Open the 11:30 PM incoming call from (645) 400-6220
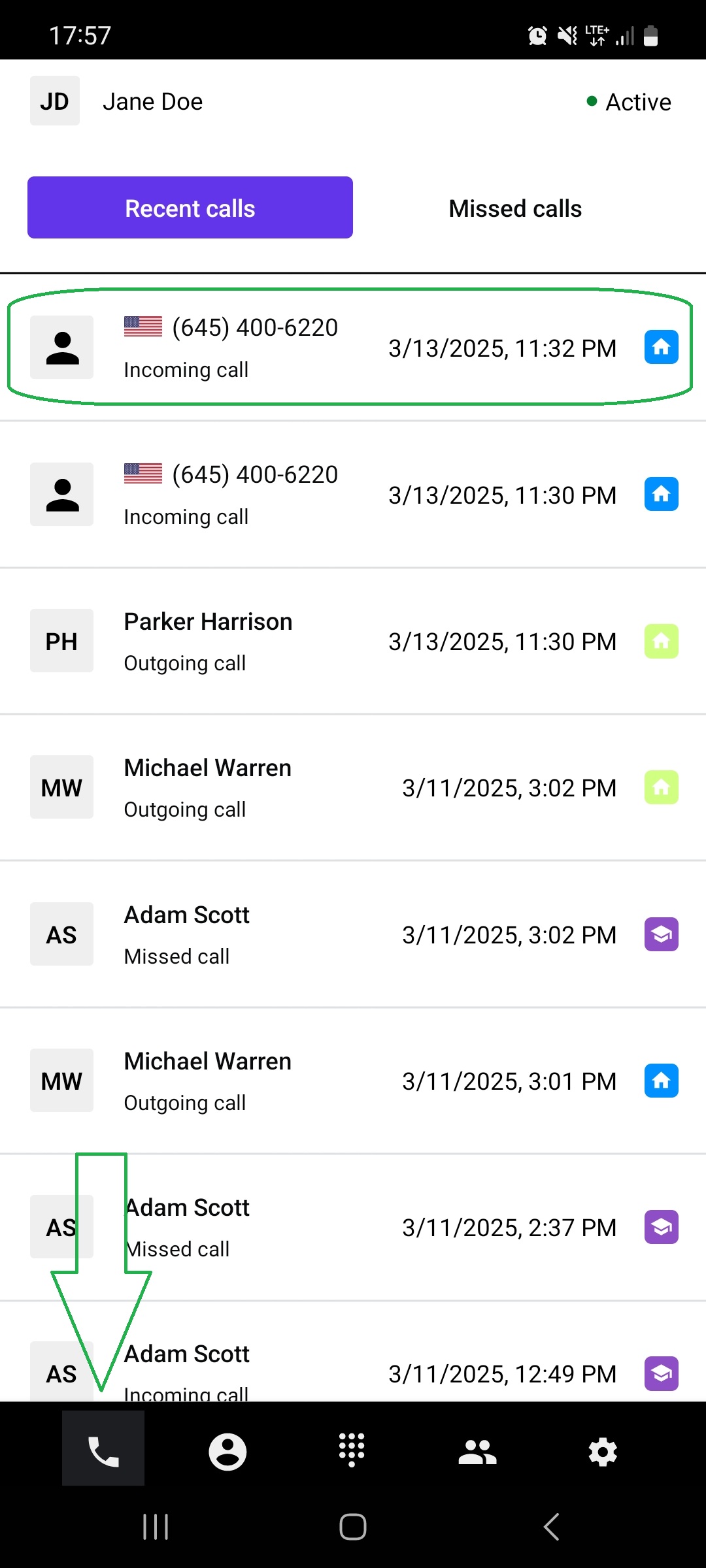The height and width of the screenshot is (1568, 706). [353, 495]
